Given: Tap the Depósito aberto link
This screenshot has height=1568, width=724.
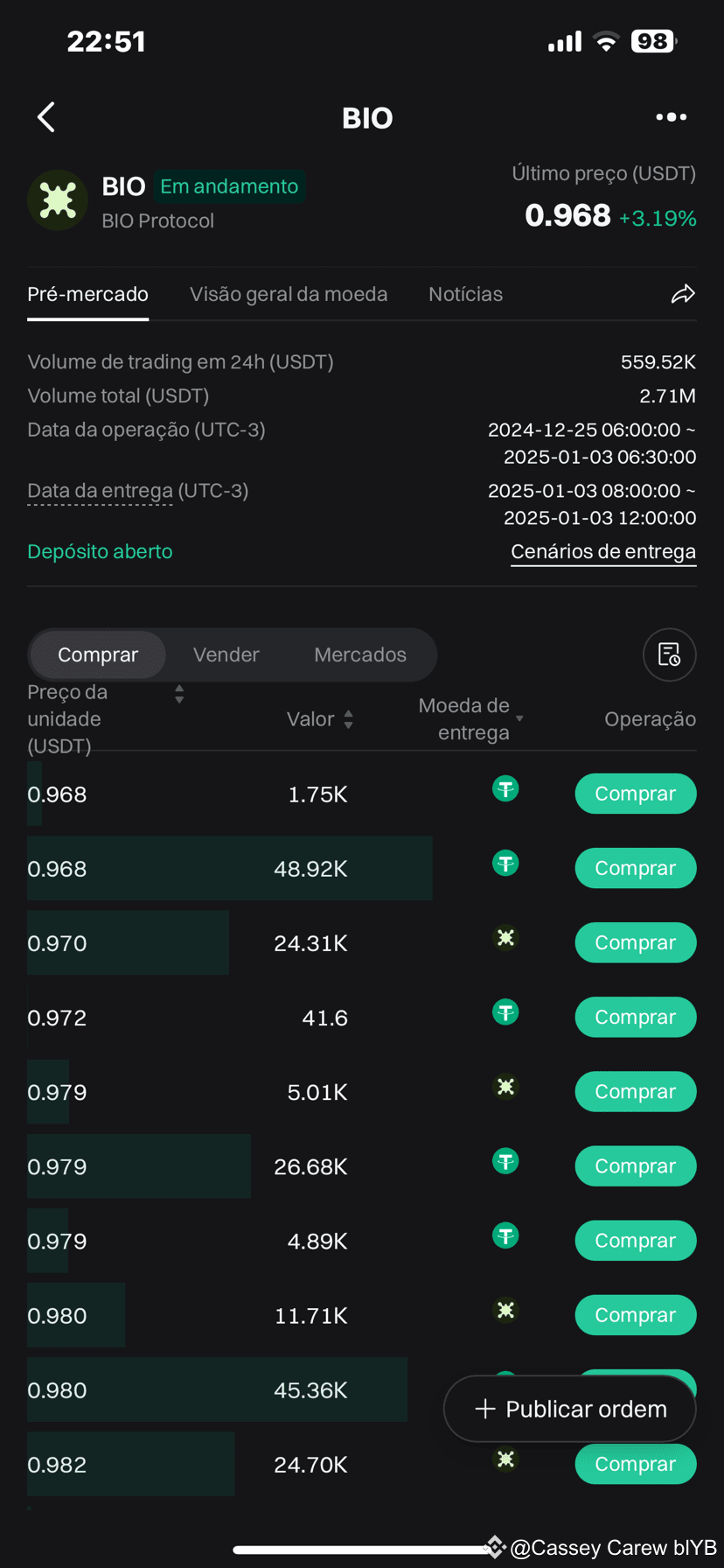Looking at the screenshot, I should (x=100, y=550).
